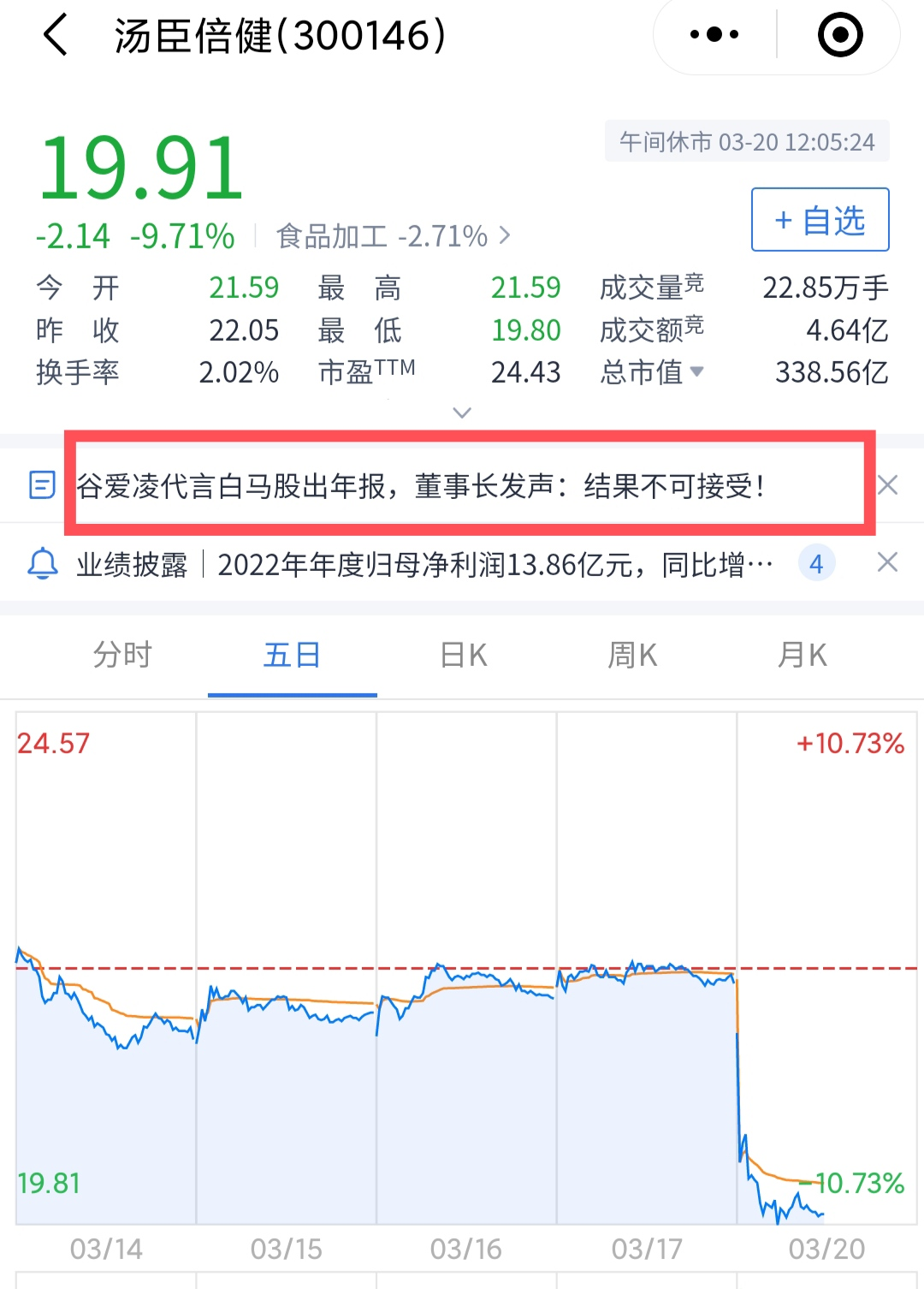The image size is (924, 1289).
Task: Select the 五日 chart tab
Action: pos(292,656)
